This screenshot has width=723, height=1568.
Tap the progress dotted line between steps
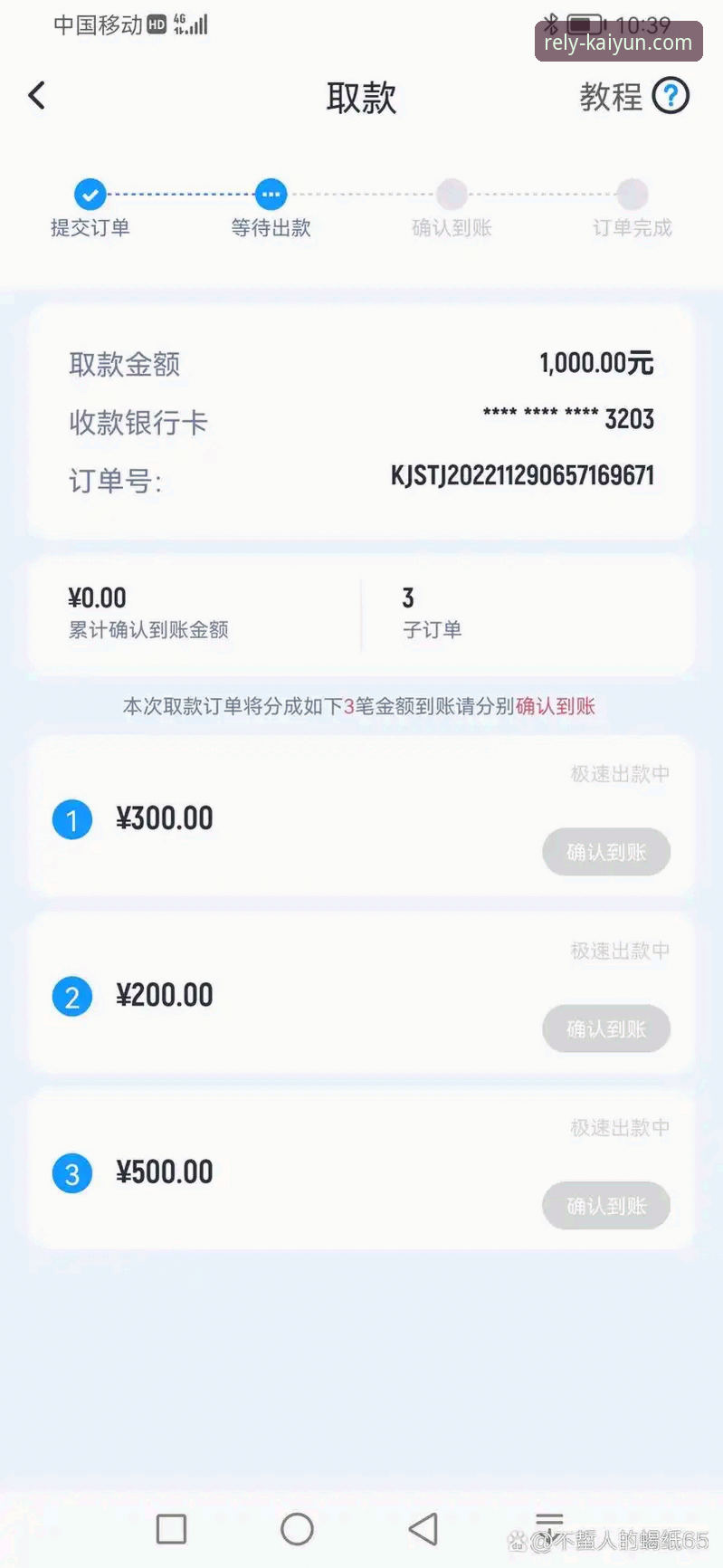[x=180, y=193]
